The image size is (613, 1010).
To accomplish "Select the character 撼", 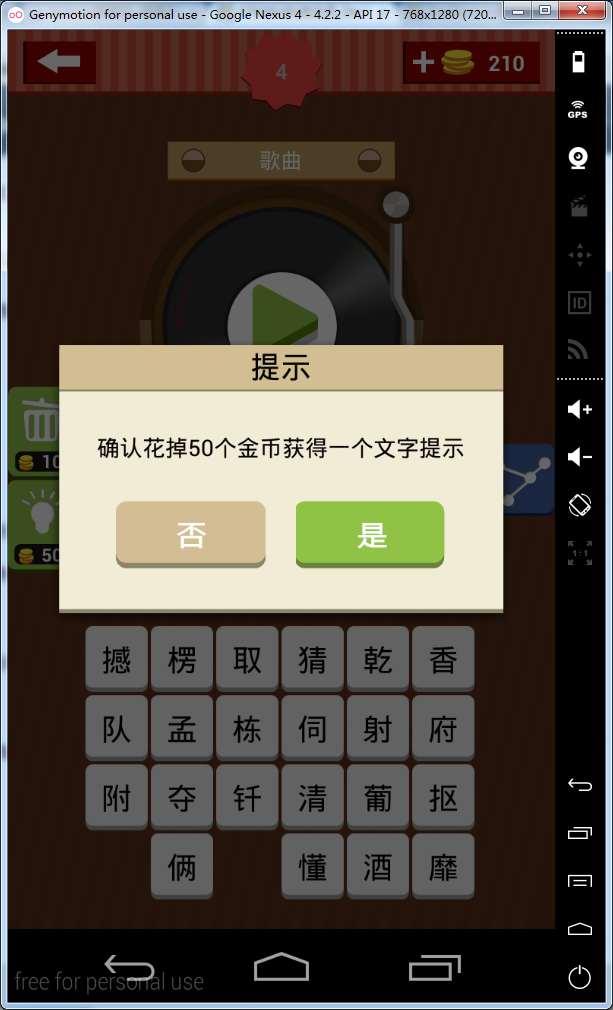I will point(117,660).
